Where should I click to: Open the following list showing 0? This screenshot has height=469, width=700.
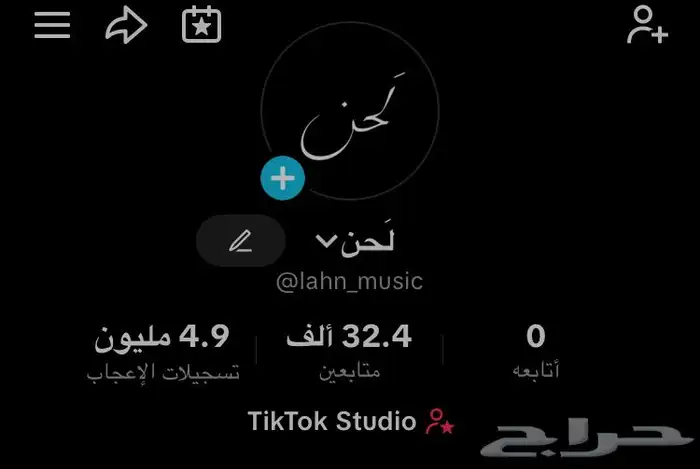point(535,351)
